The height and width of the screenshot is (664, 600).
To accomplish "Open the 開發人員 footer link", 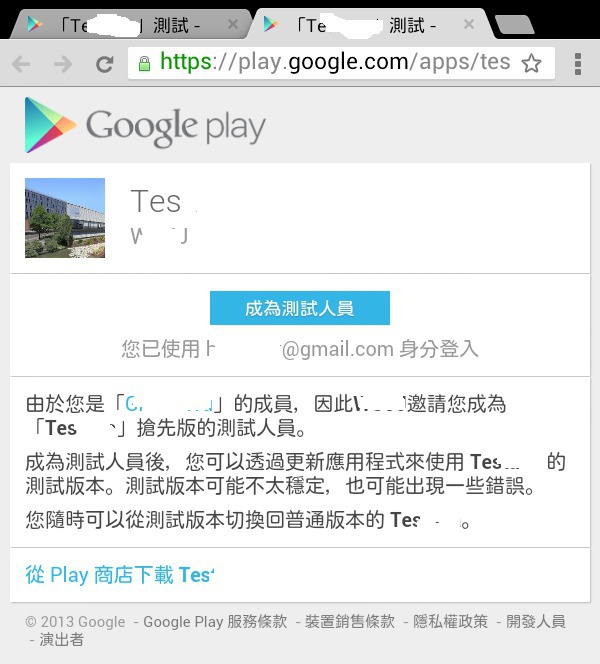I will [536, 622].
